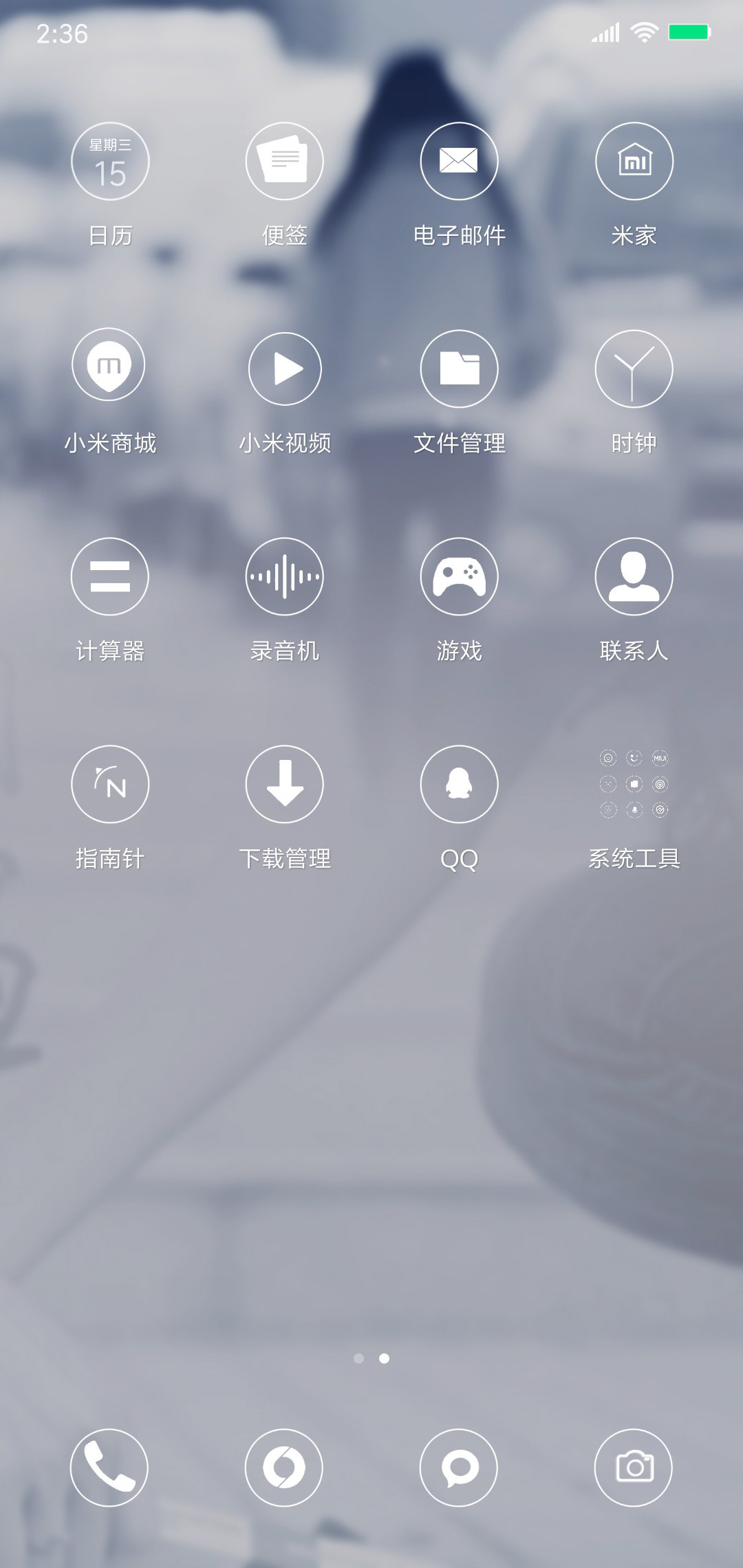This screenshot has width=743, height=1568.
Task: Open the browser icon in dock
Action: click(284, 1468)
